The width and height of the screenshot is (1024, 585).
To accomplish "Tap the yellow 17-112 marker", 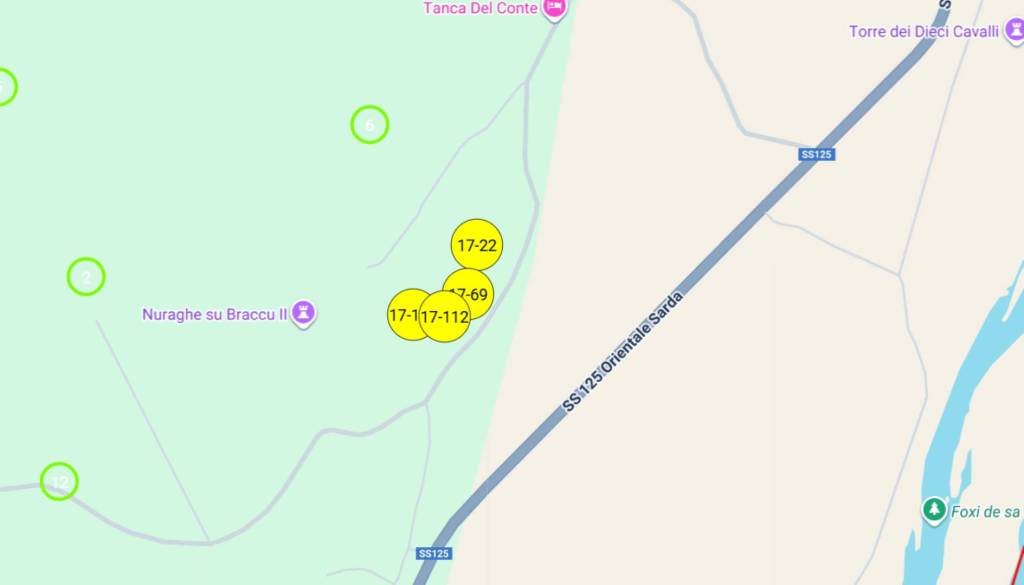I will (444, 318).
